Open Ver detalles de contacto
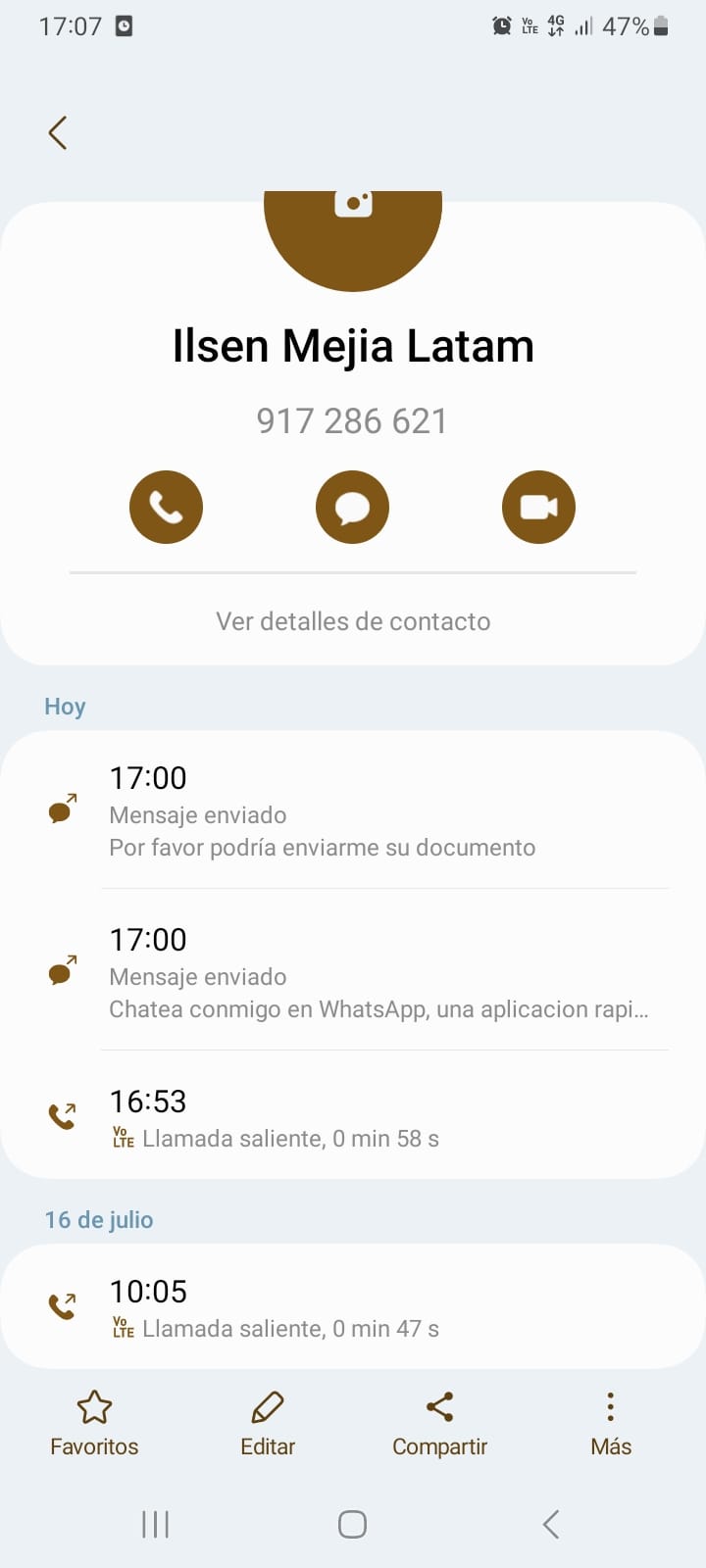Screen dimensions: 706x1568 pyautogui.click(x=353, y=621)
